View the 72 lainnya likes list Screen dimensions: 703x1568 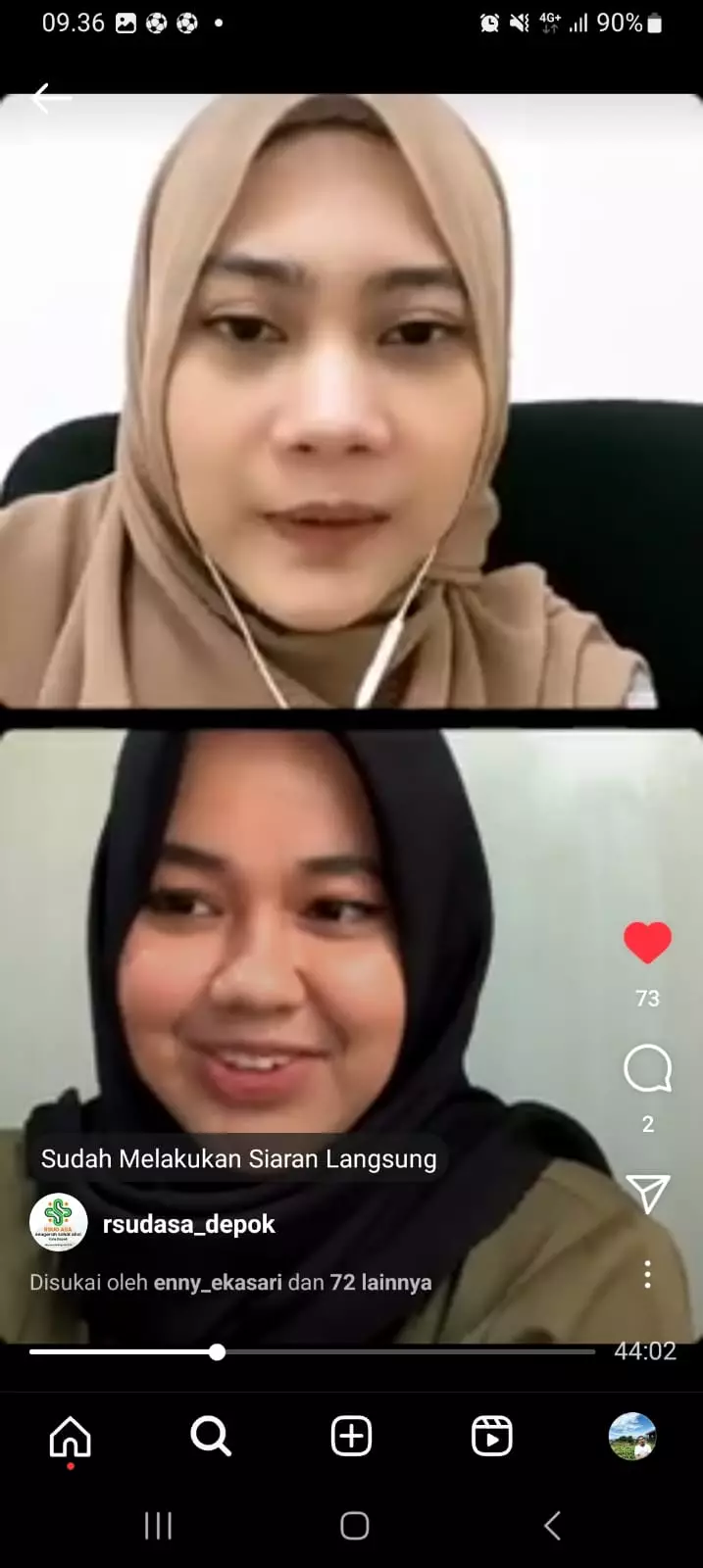point(380,1282)
